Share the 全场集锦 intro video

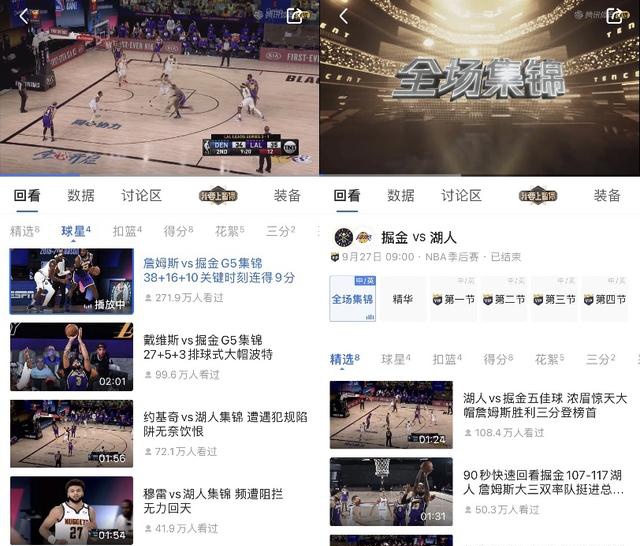615,16
